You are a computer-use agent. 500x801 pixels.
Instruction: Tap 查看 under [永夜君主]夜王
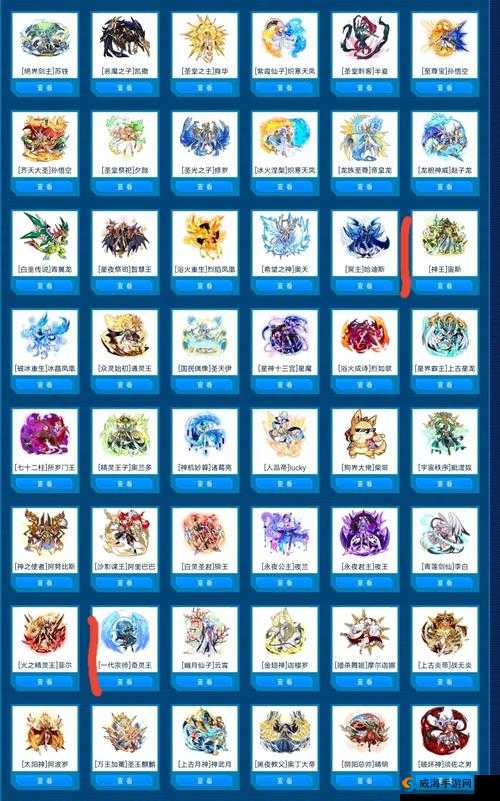[365, 583]
